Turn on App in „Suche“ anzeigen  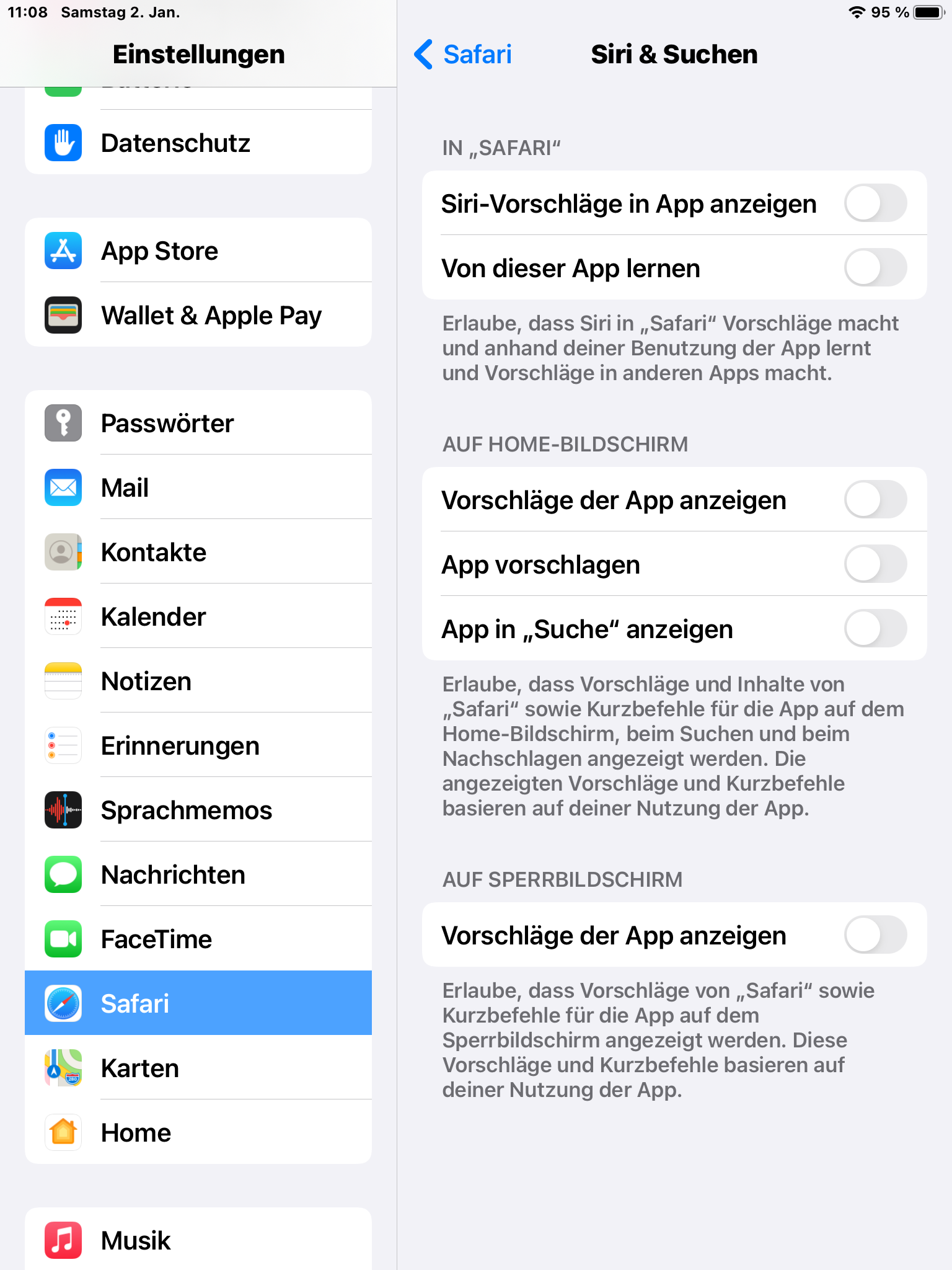(875, 629)
